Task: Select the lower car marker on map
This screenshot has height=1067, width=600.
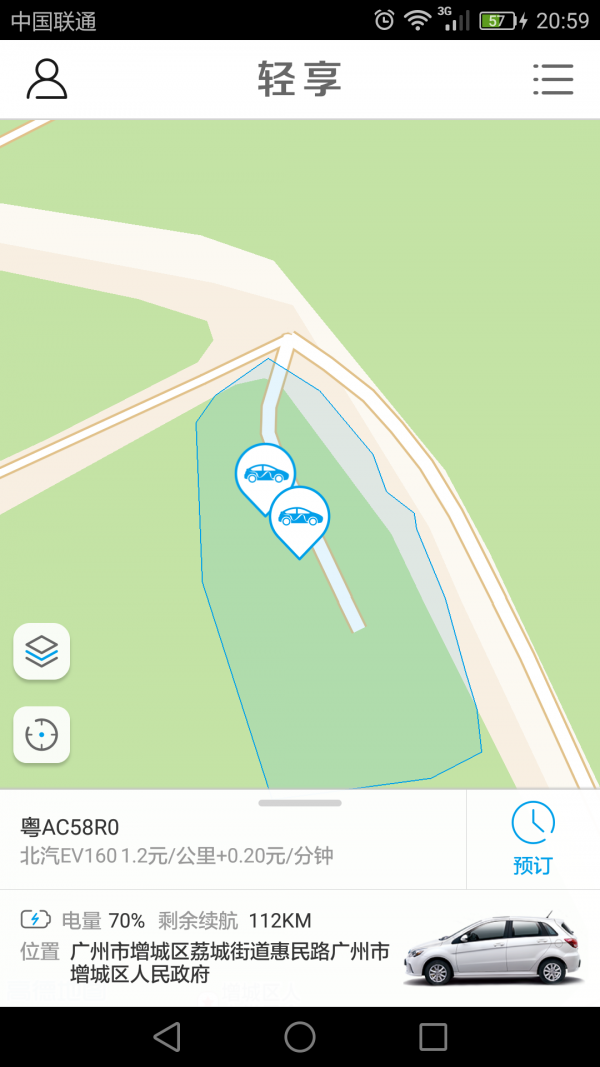Action: pyautogui.click(x=300, y=516)
